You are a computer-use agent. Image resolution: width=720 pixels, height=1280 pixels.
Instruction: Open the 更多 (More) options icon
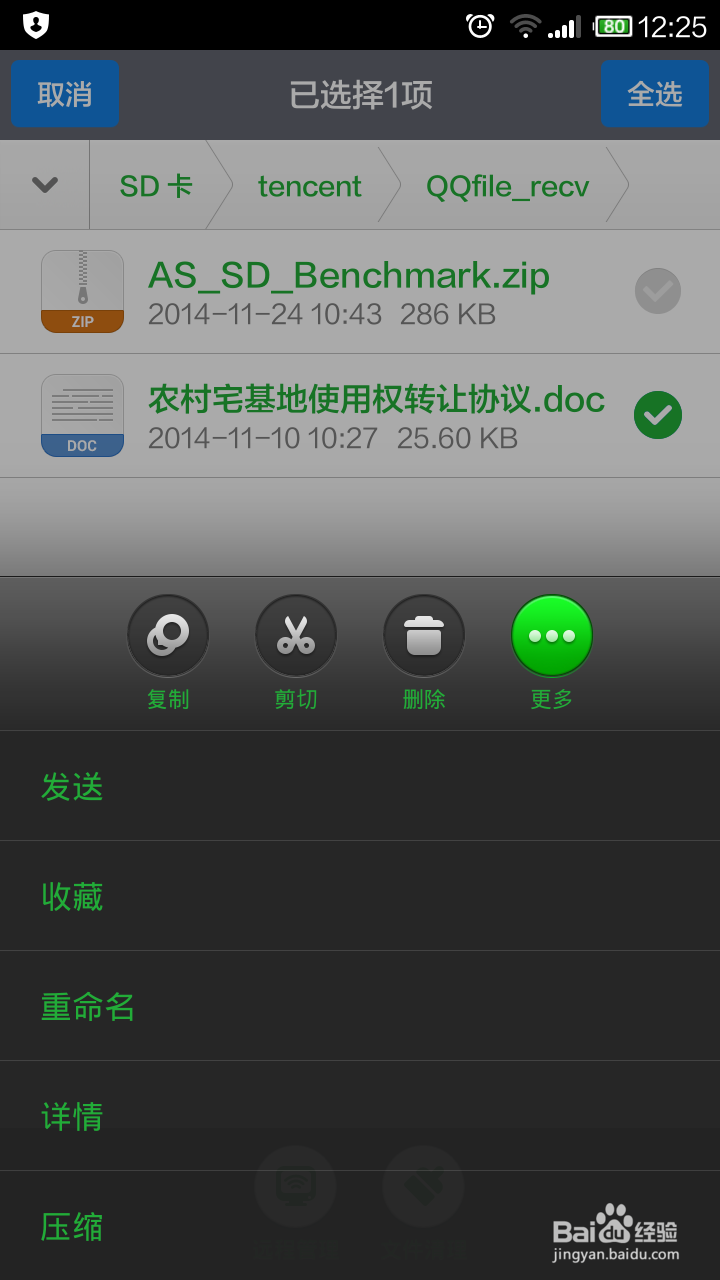(551, 634)
